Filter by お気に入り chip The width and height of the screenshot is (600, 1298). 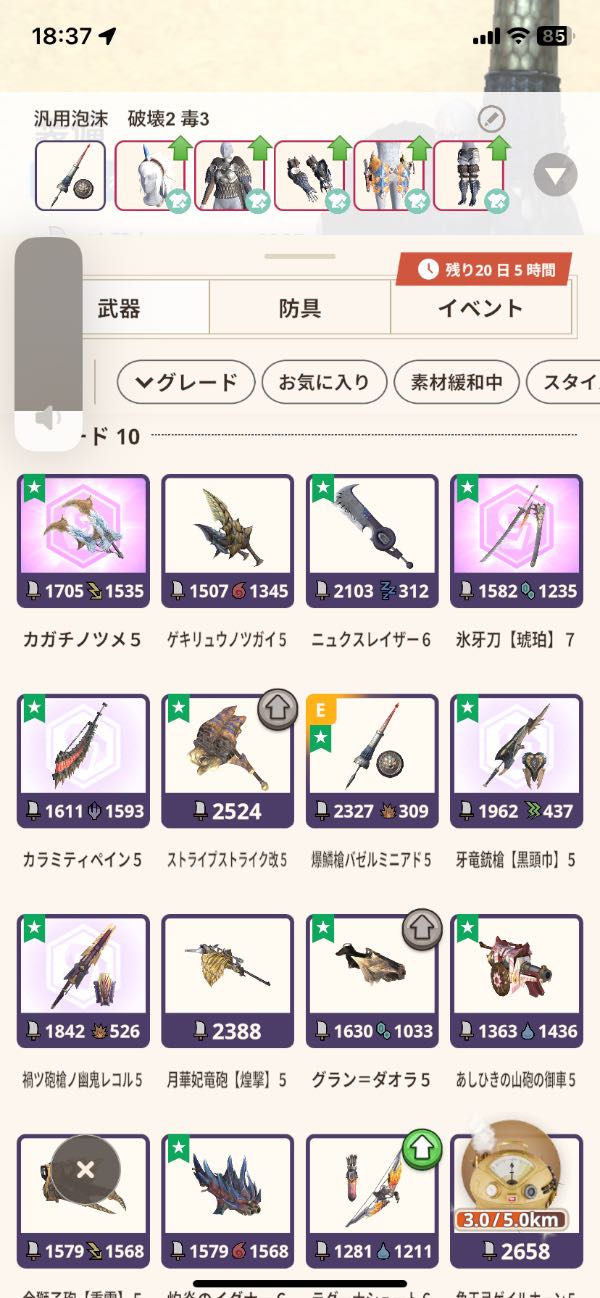coord(323,382)
